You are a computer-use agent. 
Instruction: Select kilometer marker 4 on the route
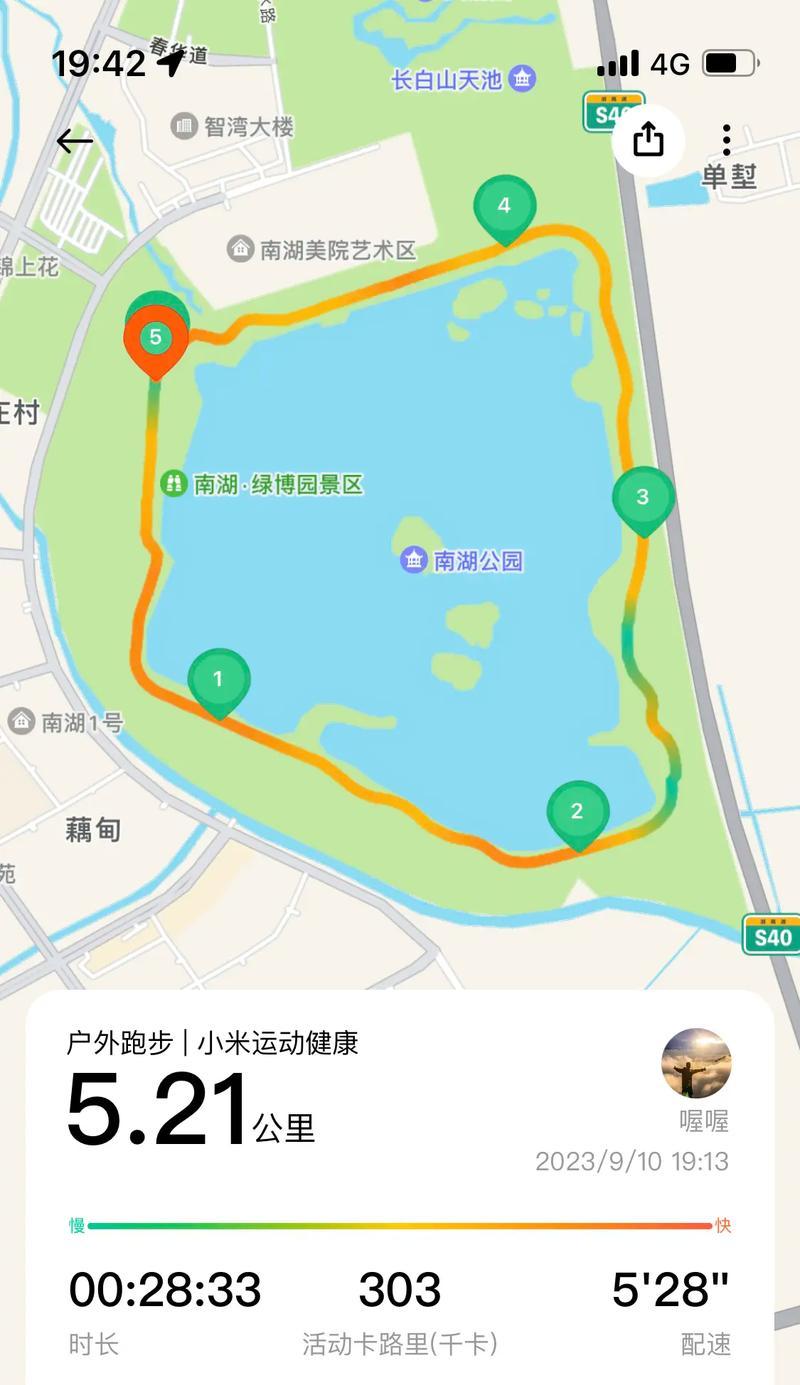coord(505,209)
